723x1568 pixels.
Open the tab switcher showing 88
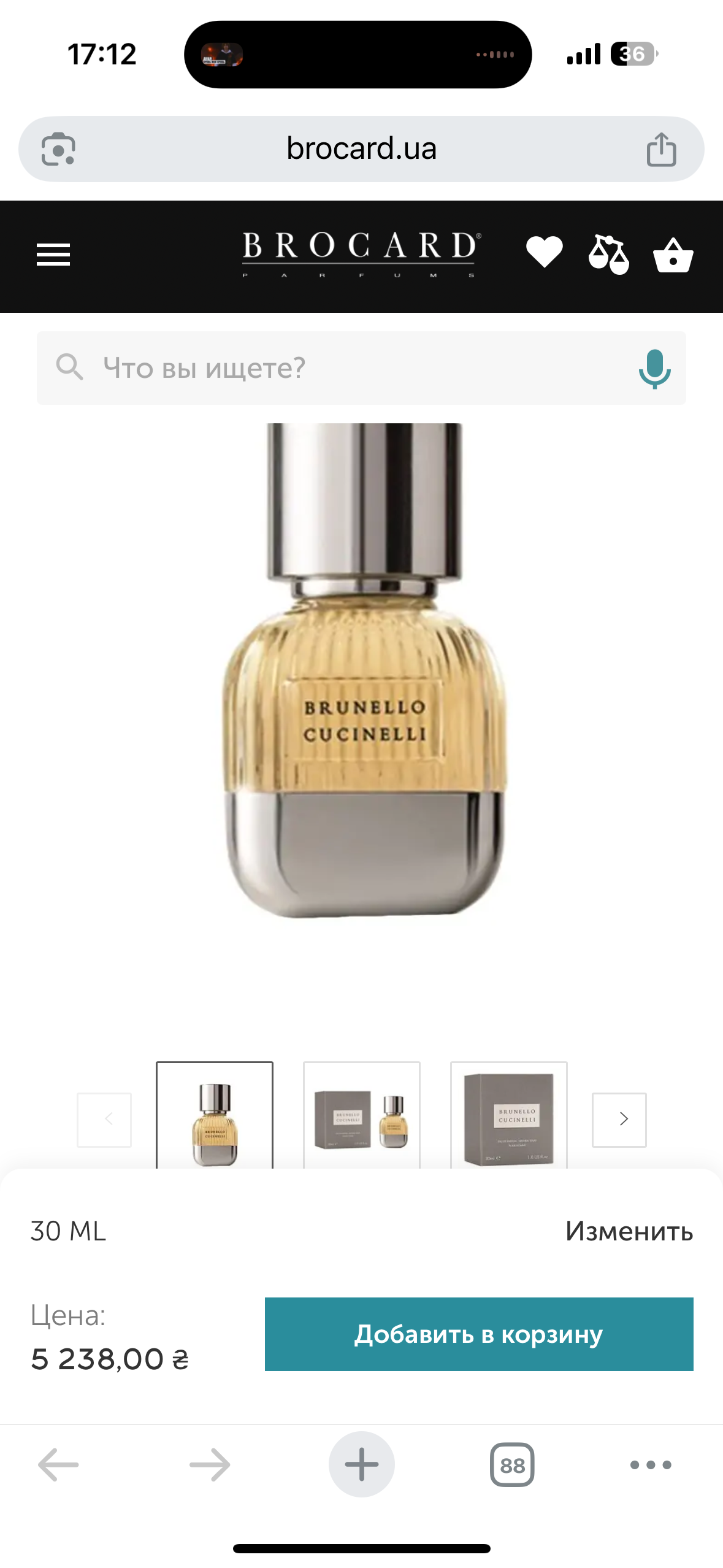click(512, 1464)
